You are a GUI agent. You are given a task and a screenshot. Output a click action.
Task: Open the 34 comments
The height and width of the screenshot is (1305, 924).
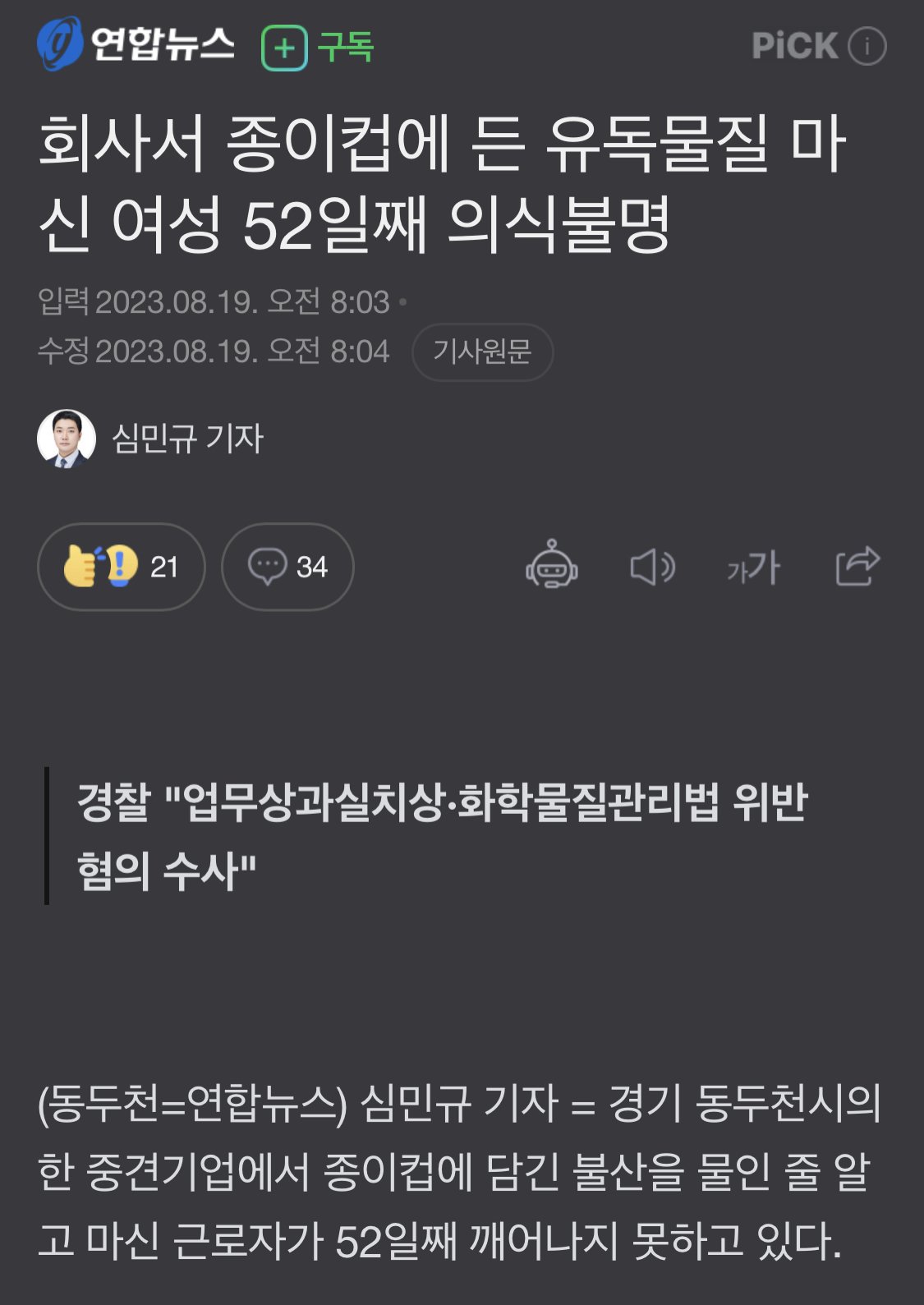click(x=287, y=567)
